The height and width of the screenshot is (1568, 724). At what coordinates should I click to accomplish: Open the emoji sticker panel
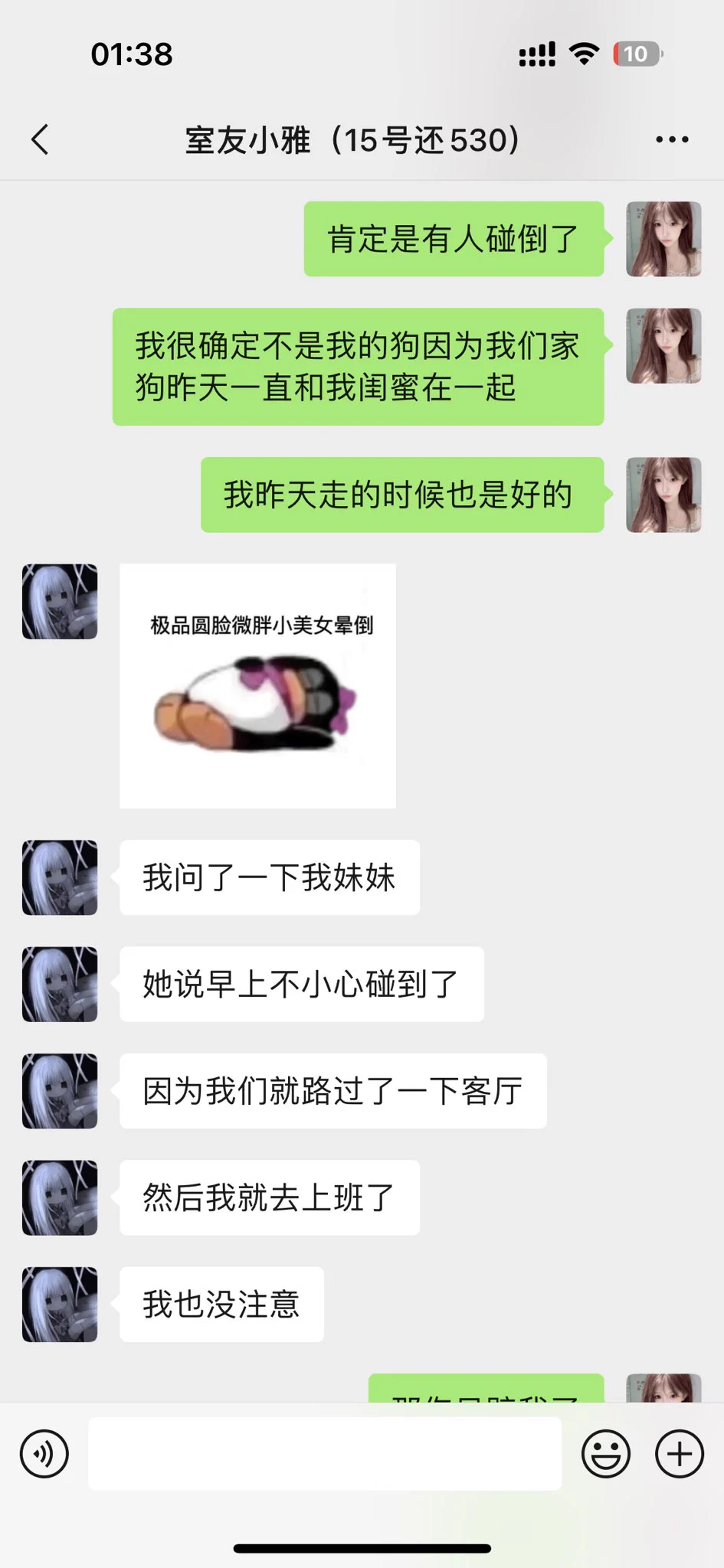click(606, 1454)
